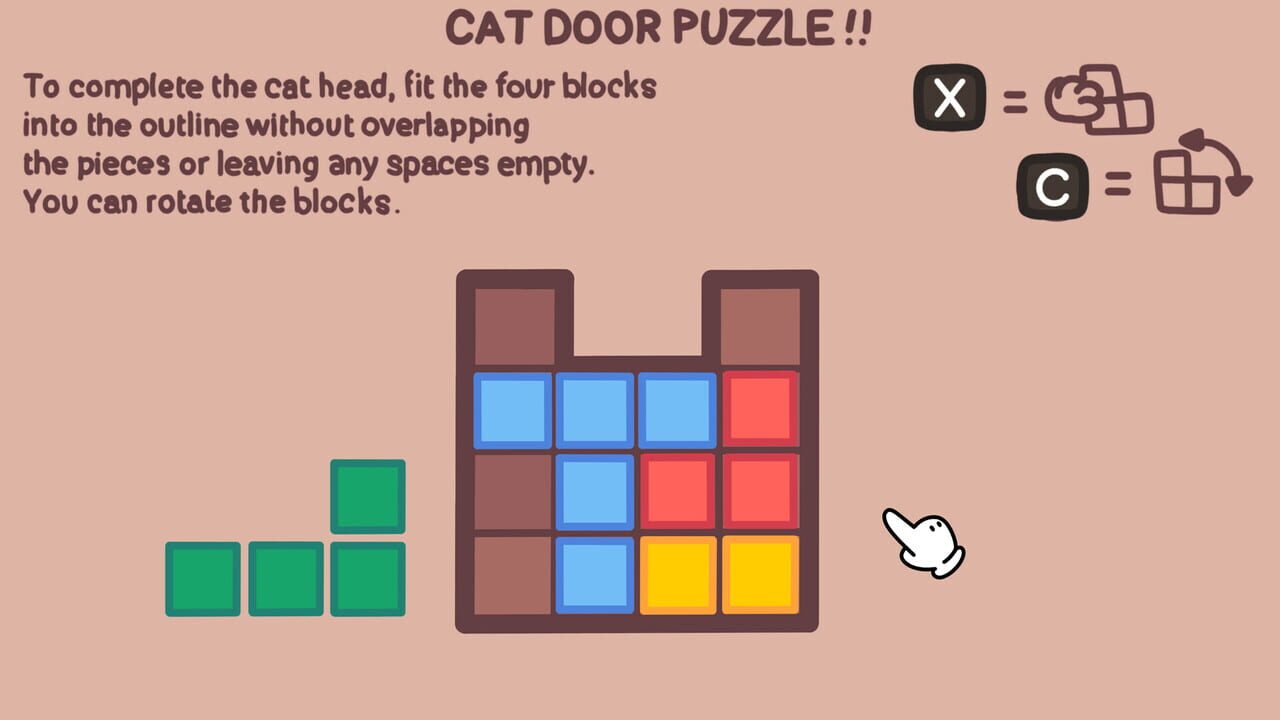Screen dimensions: 1280x720
Task: Select the green L-shaped block
Action: pos(367,579)
